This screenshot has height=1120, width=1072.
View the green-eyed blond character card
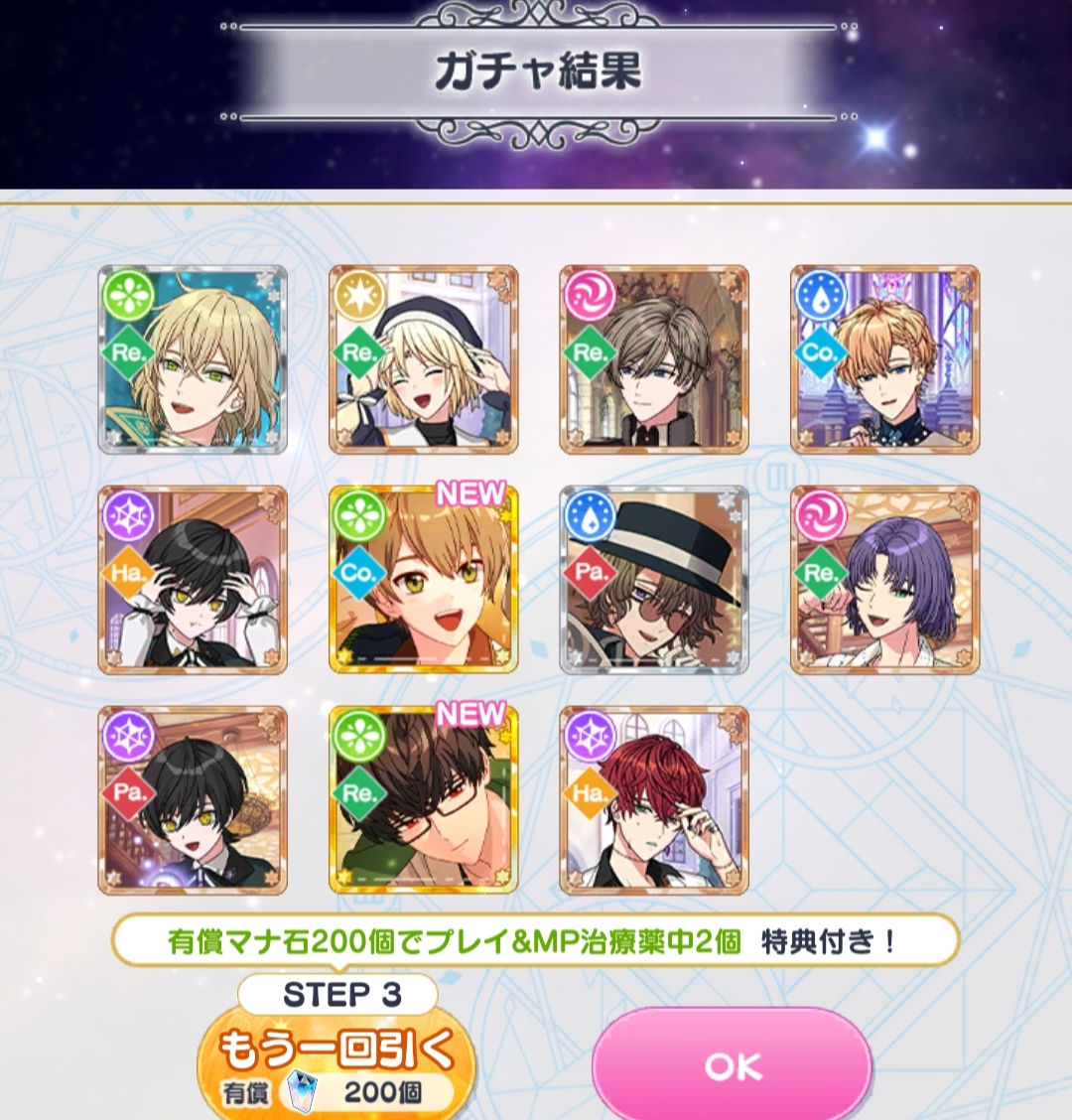pos(193,359)
